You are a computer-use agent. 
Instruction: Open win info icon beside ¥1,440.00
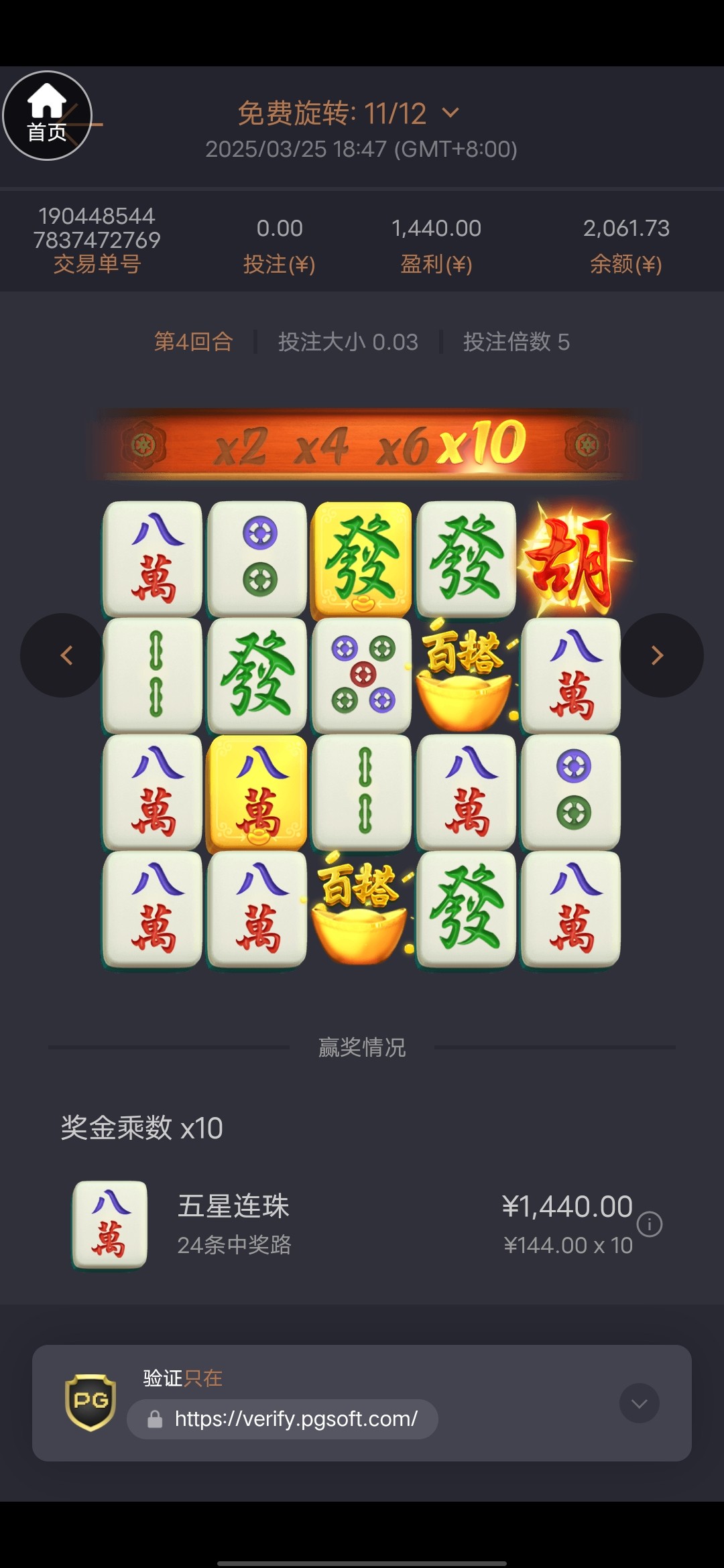649,1224
